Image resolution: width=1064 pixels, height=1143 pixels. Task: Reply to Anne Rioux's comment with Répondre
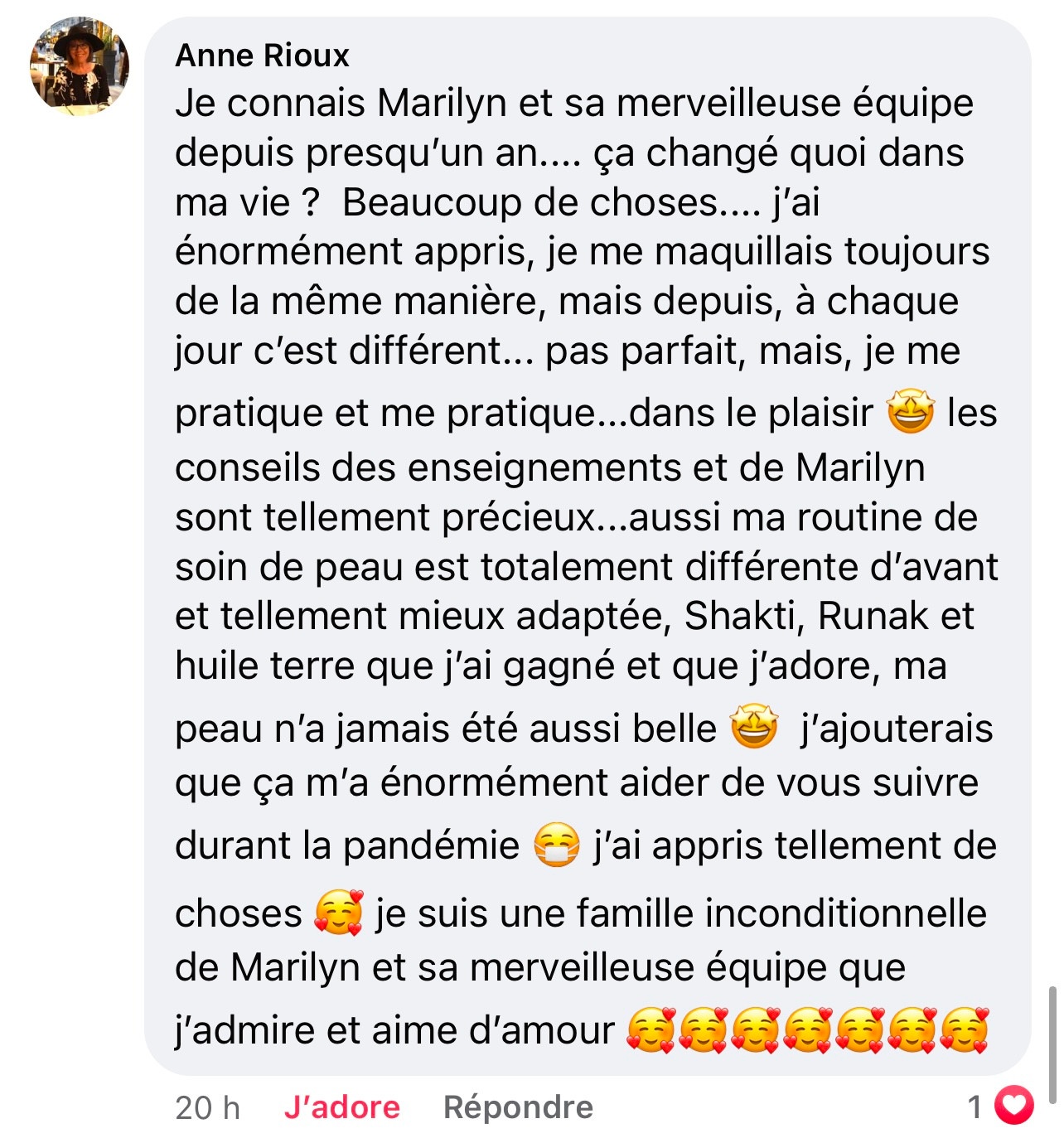pos(518,1107)
